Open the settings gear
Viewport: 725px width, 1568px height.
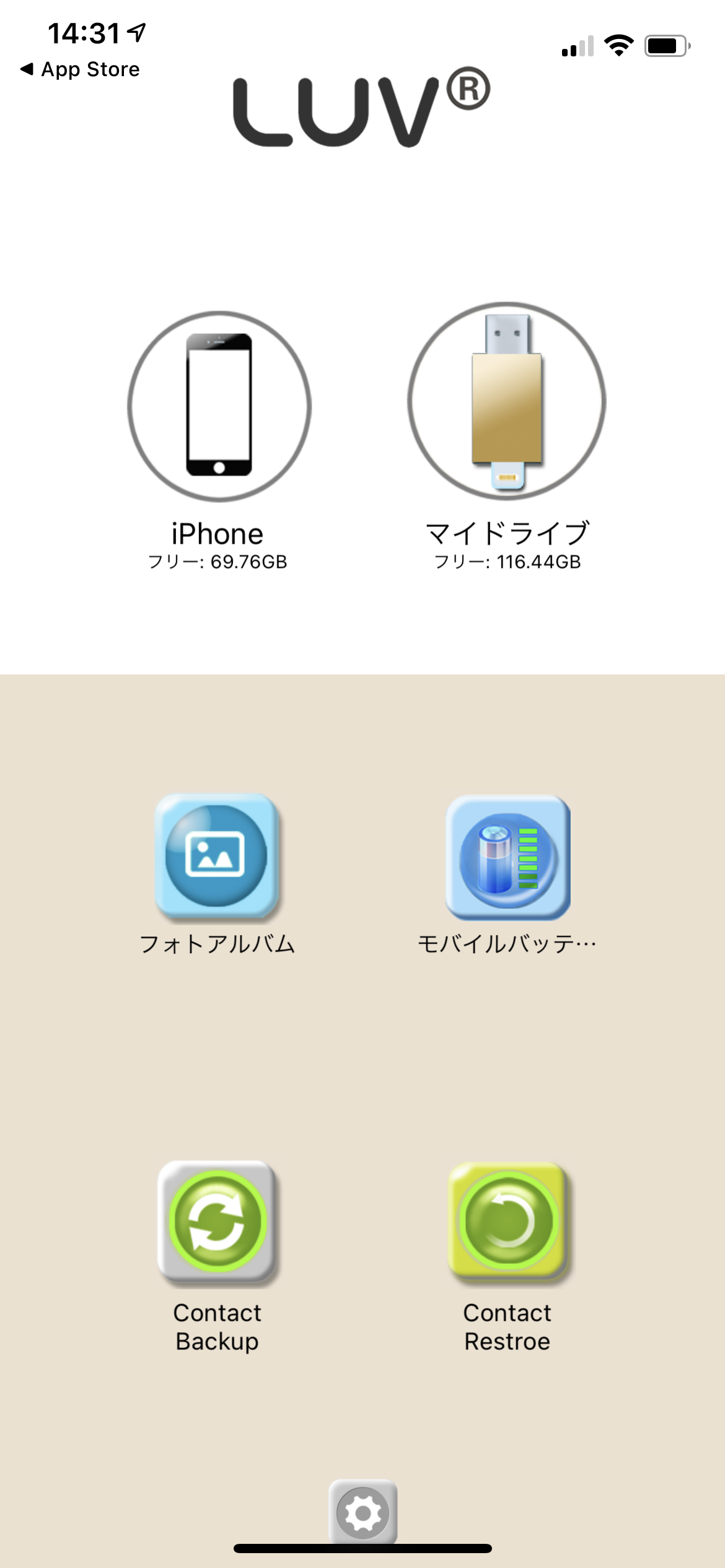362,1512
